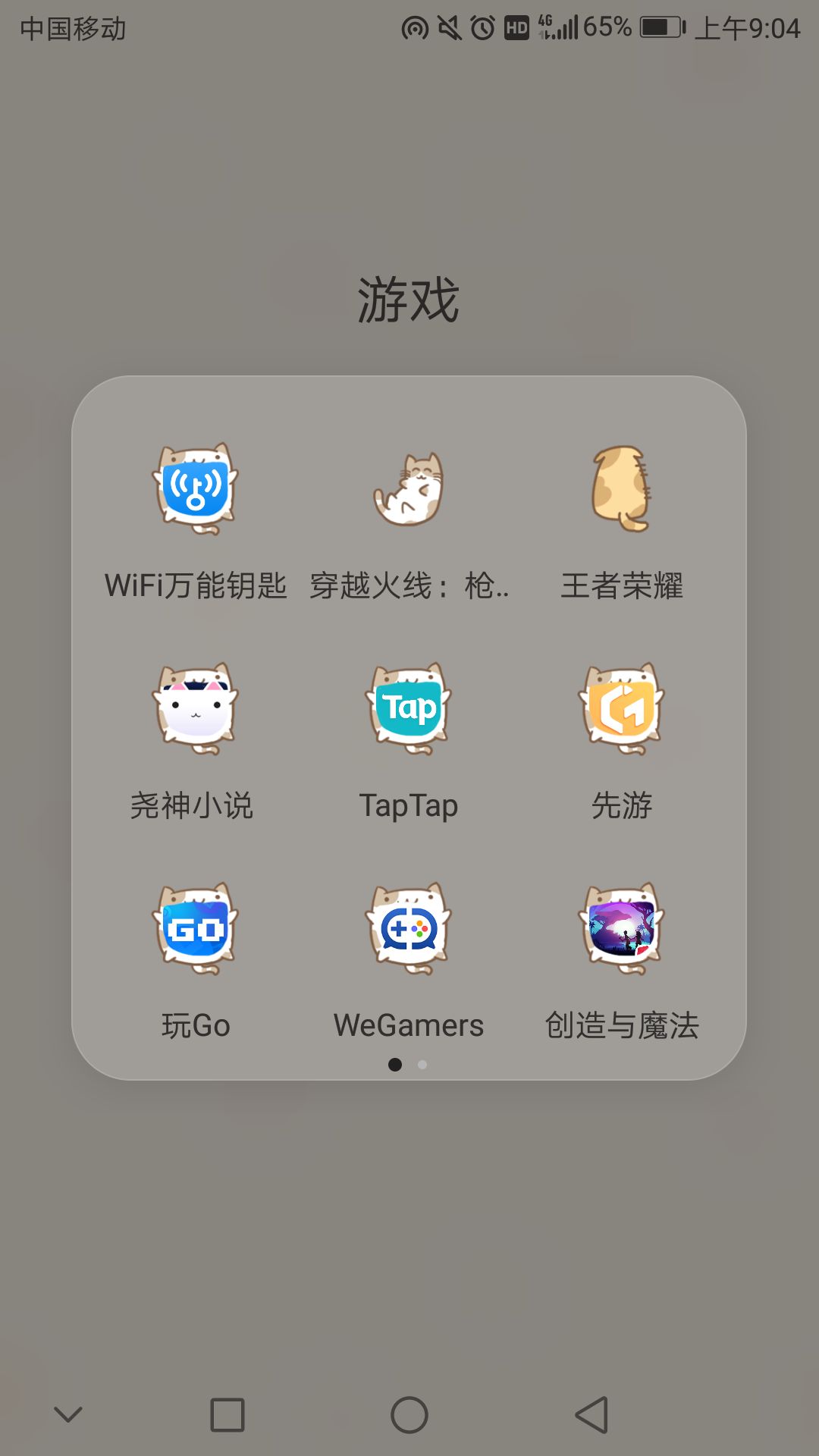
Task: Open the 玩Go app
Action: 196,929
